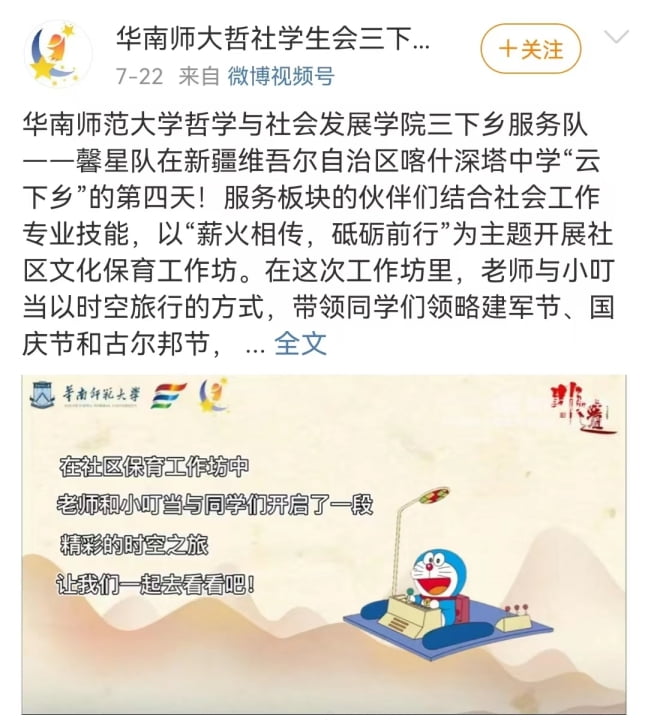Open the post's dropdown chevron menu
648x725 pixels.
(x=617, y=40)
